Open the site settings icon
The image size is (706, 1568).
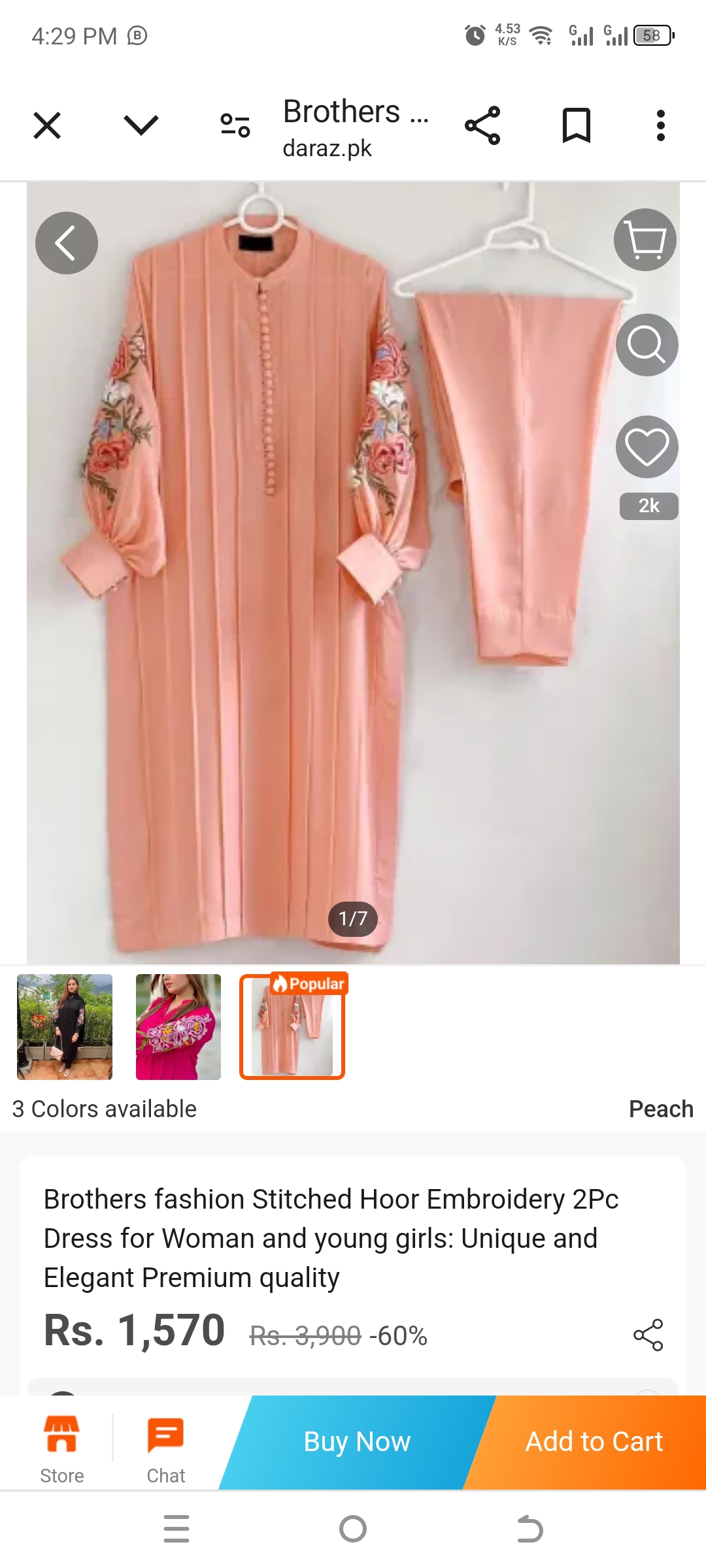(x=235, y=125)
